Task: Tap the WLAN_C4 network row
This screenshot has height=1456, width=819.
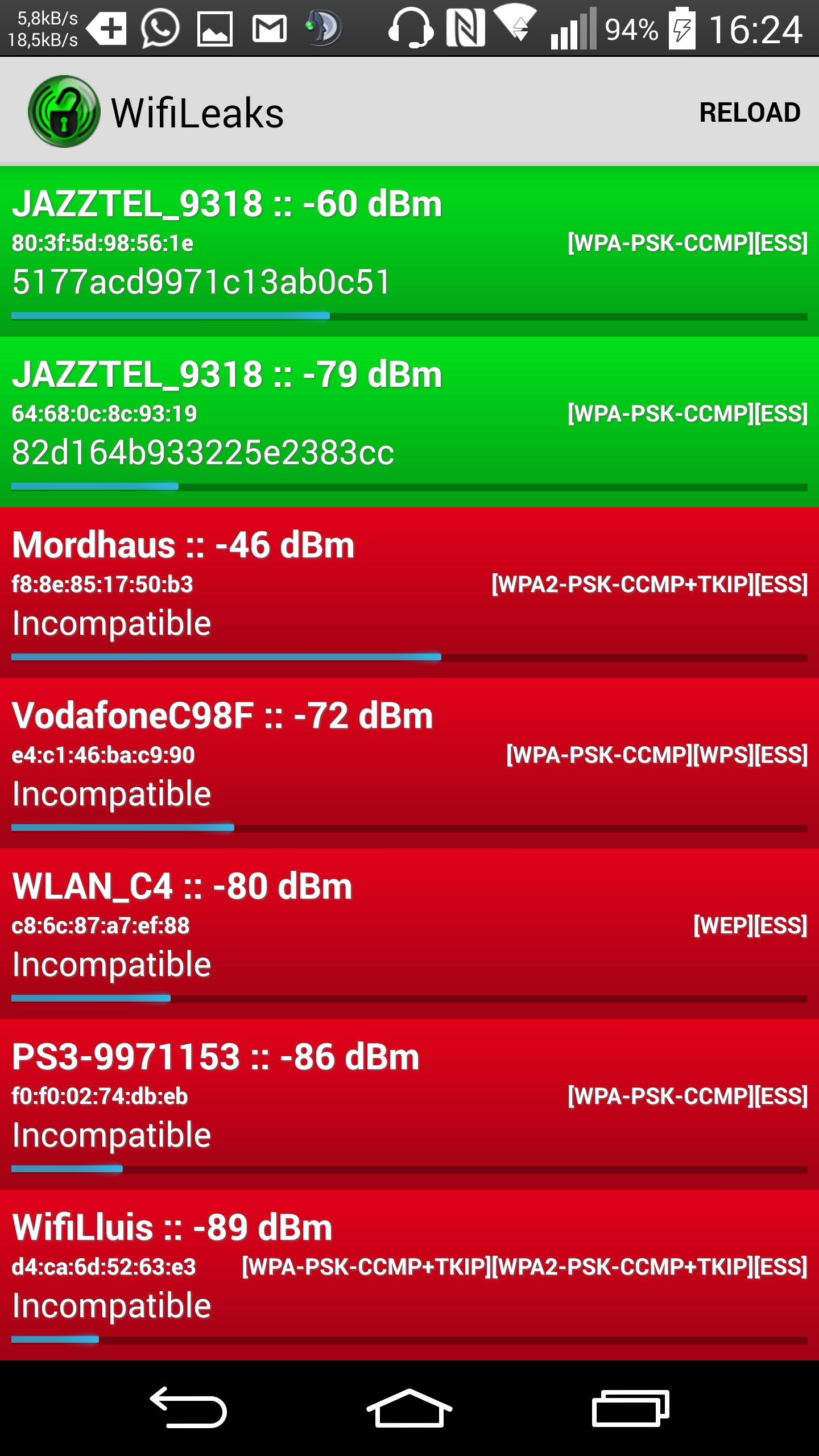Action: (409, 933)
